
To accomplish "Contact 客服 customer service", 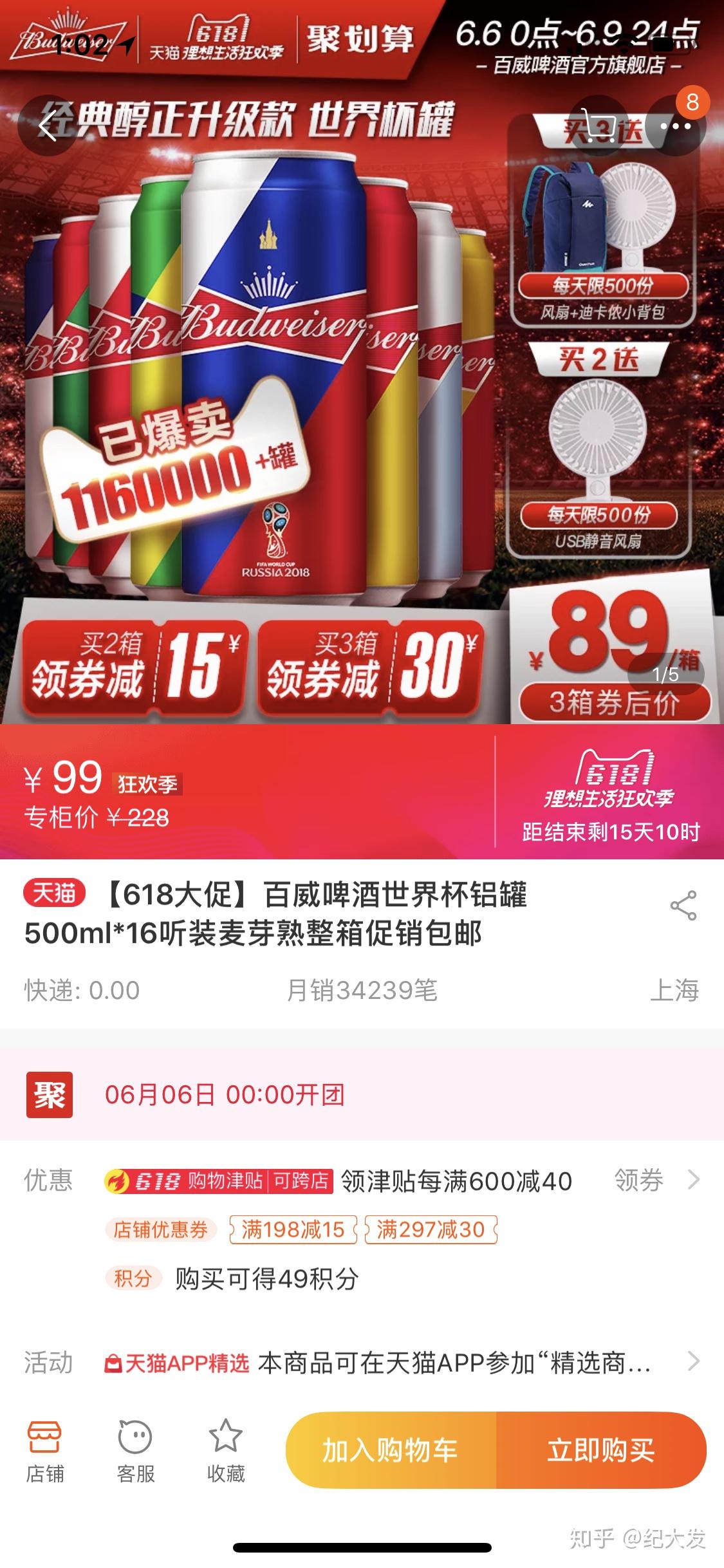I will [135, 1451].
